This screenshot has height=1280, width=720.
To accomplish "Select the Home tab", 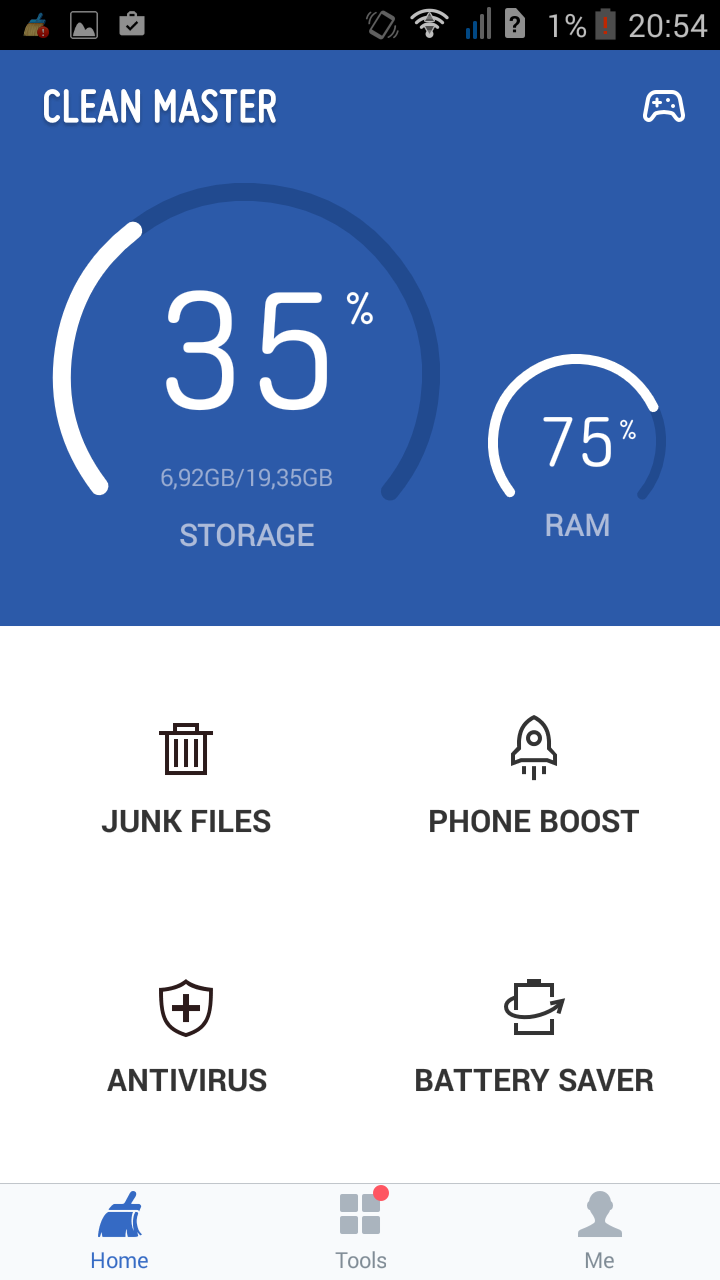I will (119, 1231).
